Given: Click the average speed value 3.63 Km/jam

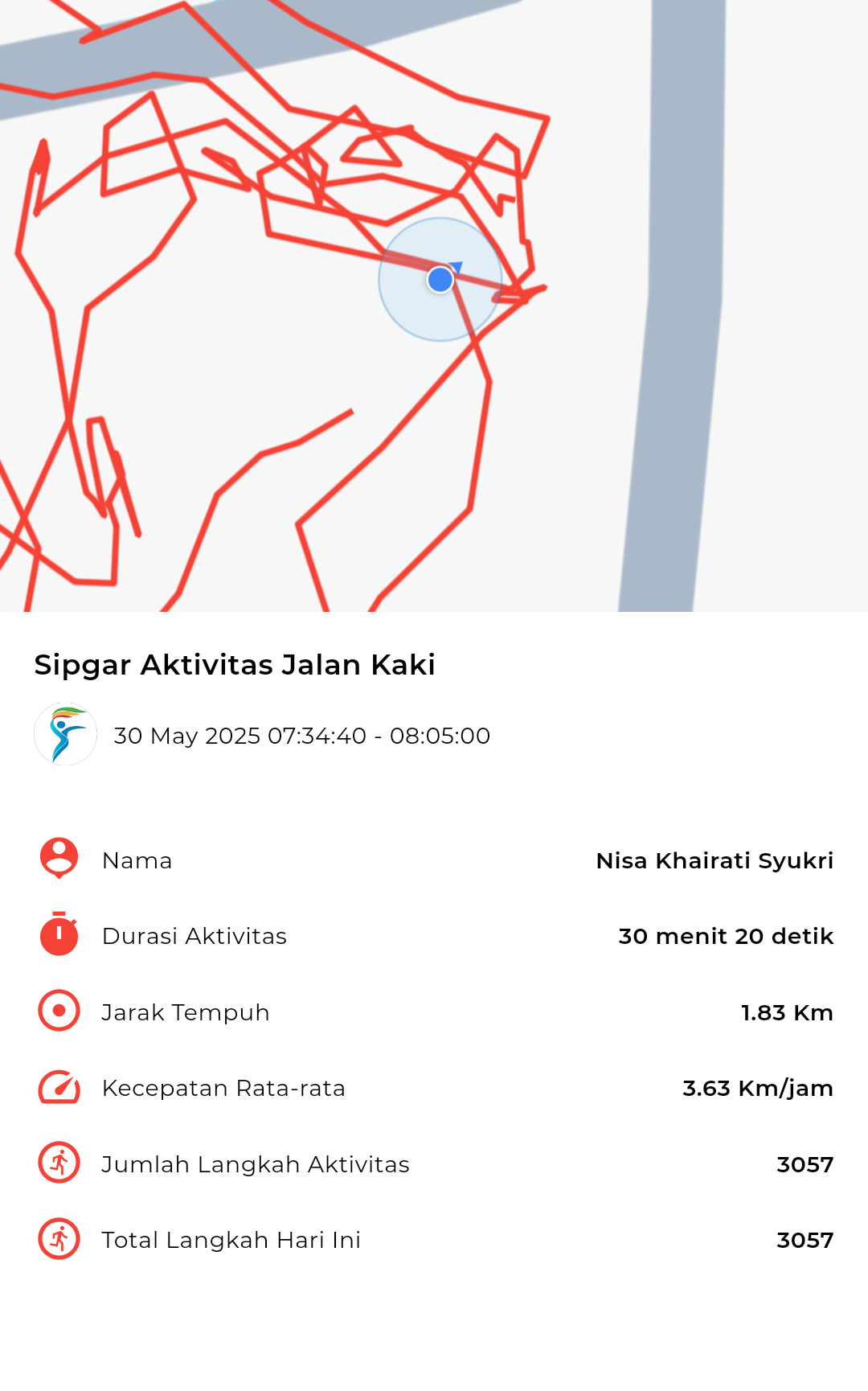Looking at the screenshot, I should click(x=757, y=1088).
